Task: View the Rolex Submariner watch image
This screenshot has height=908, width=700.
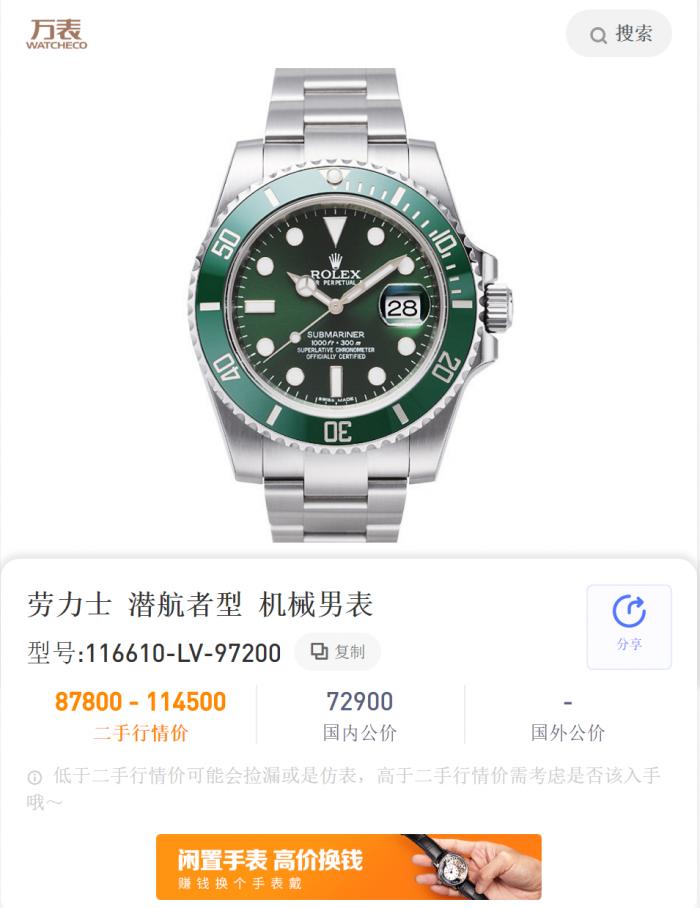Action: point(350,305)
